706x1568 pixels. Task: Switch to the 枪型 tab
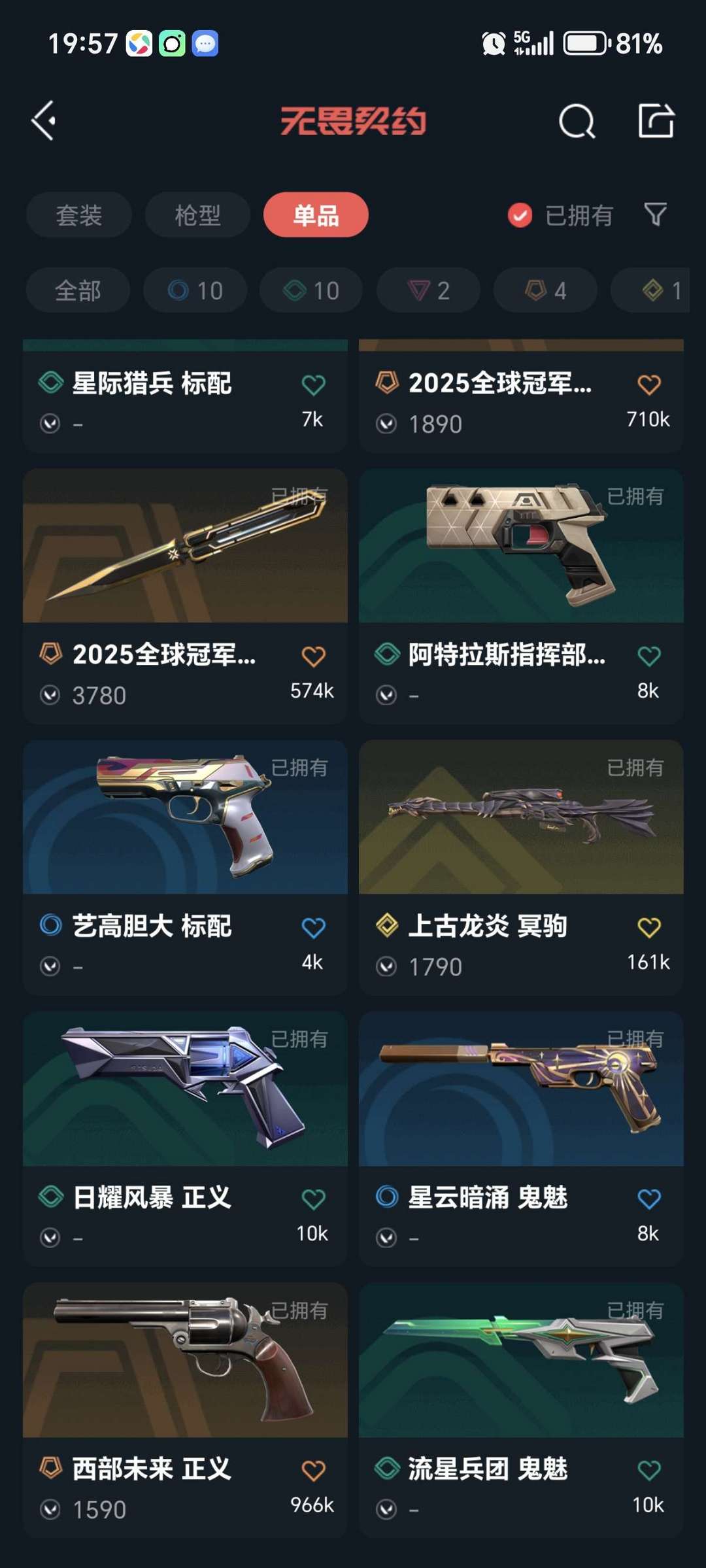(197, 214)
